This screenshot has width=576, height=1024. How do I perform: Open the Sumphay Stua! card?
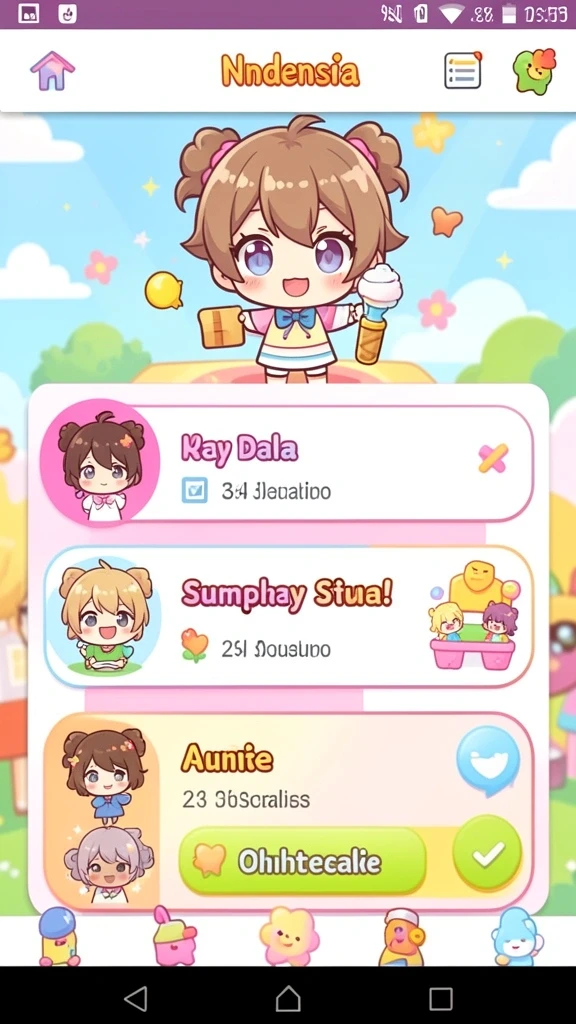(x=288, y=616)
